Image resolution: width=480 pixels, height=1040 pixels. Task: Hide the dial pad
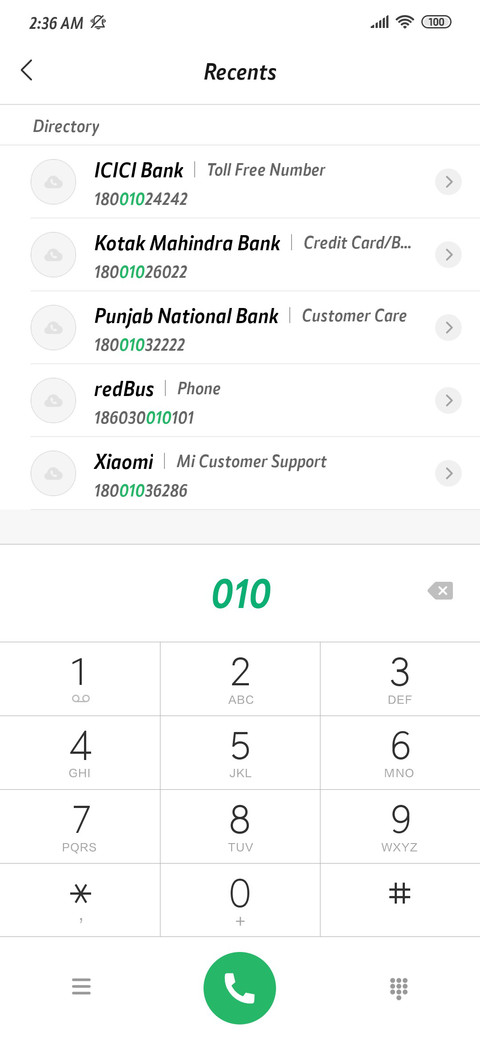398,988
